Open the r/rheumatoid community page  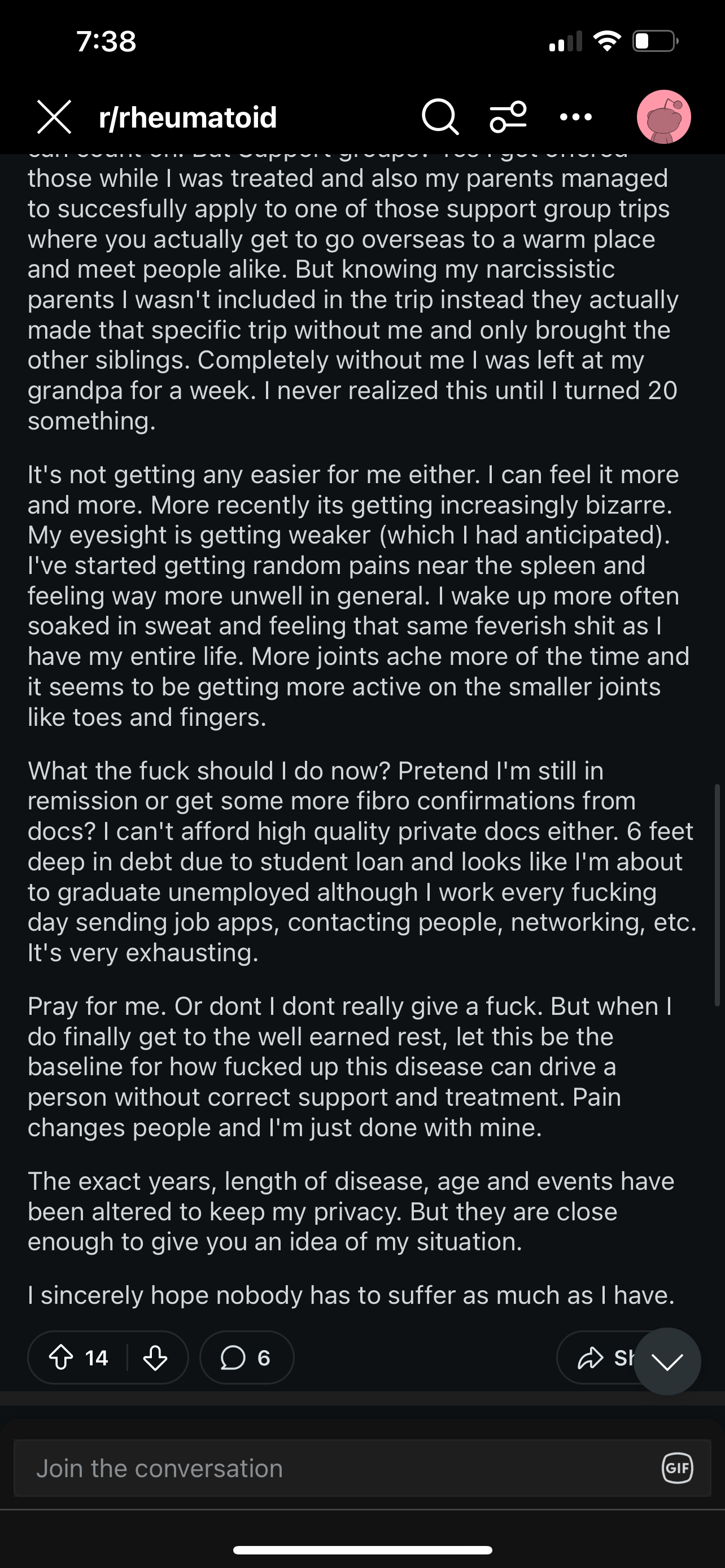[x=187, y=117]
